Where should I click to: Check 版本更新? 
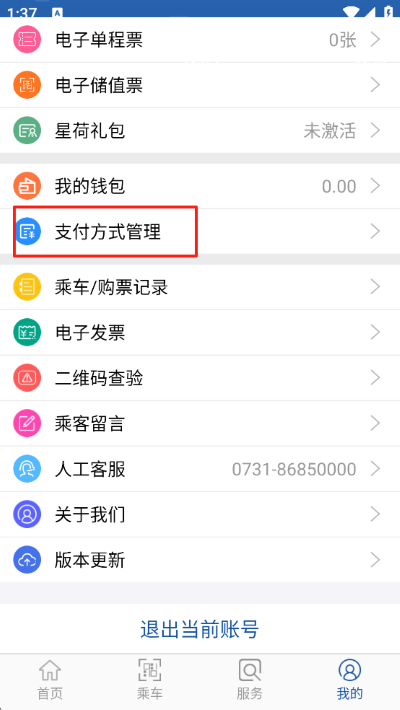coord(200,560)
